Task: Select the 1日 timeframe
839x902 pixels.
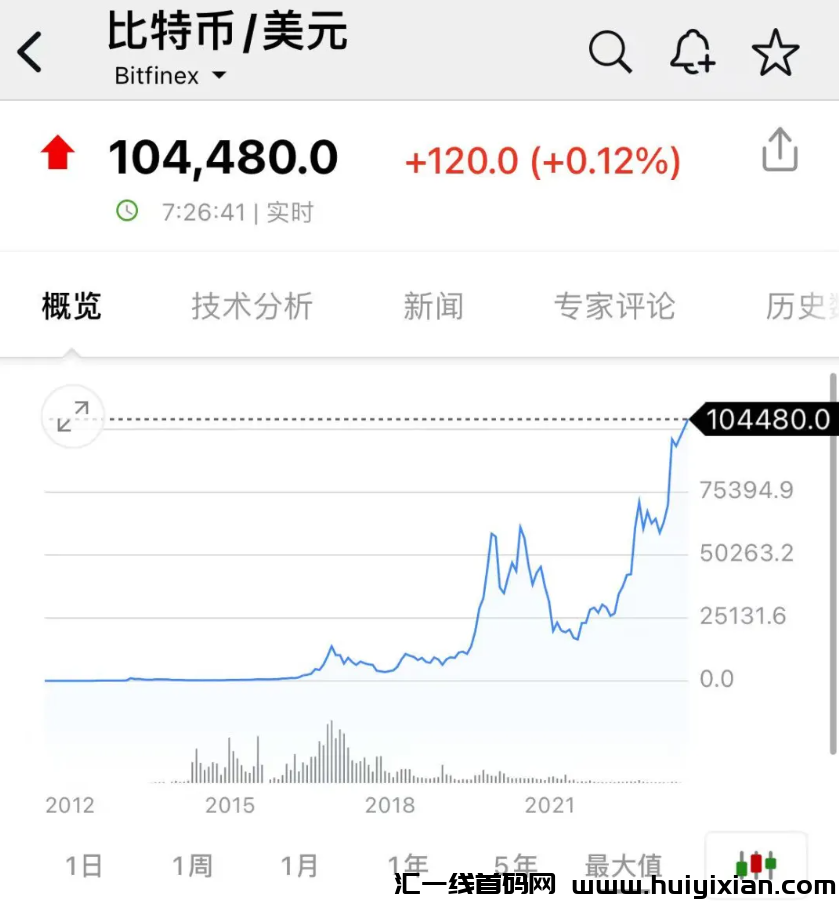Action: [83, 862]
